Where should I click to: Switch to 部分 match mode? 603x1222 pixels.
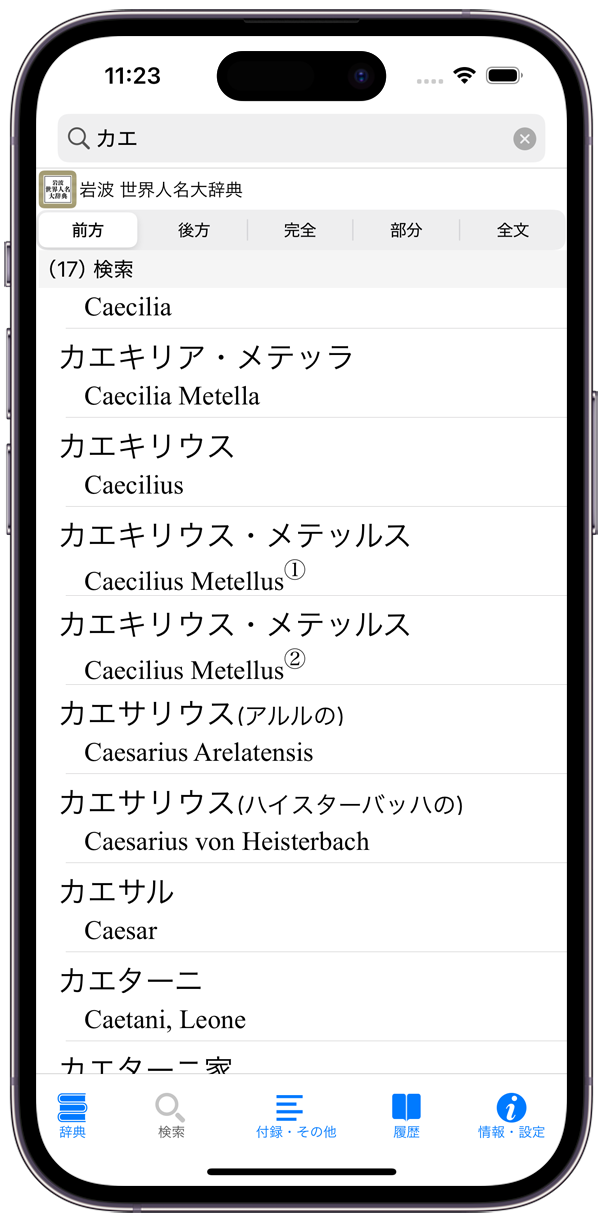pyautogui.click(x=406, y=230)
